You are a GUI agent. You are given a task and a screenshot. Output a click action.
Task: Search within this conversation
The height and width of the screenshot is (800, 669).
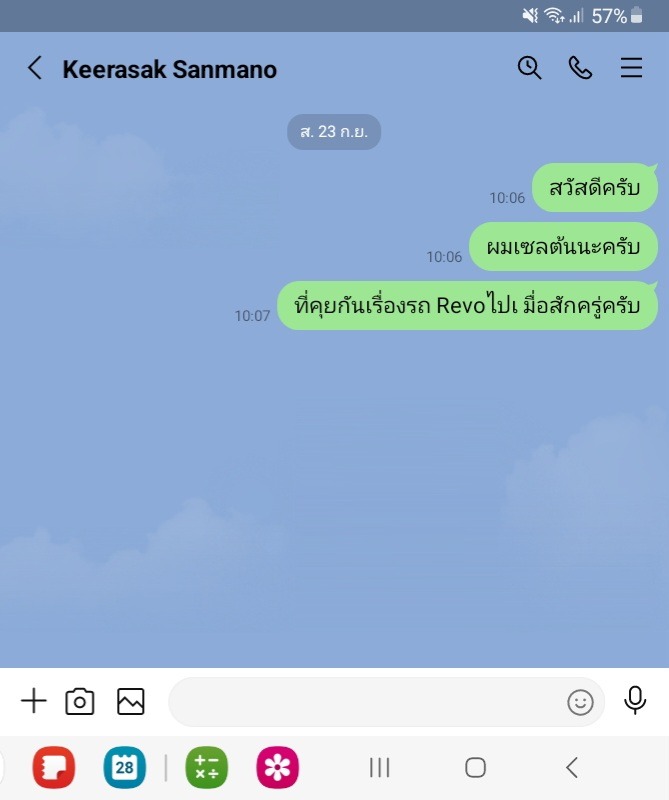point(529,68)
